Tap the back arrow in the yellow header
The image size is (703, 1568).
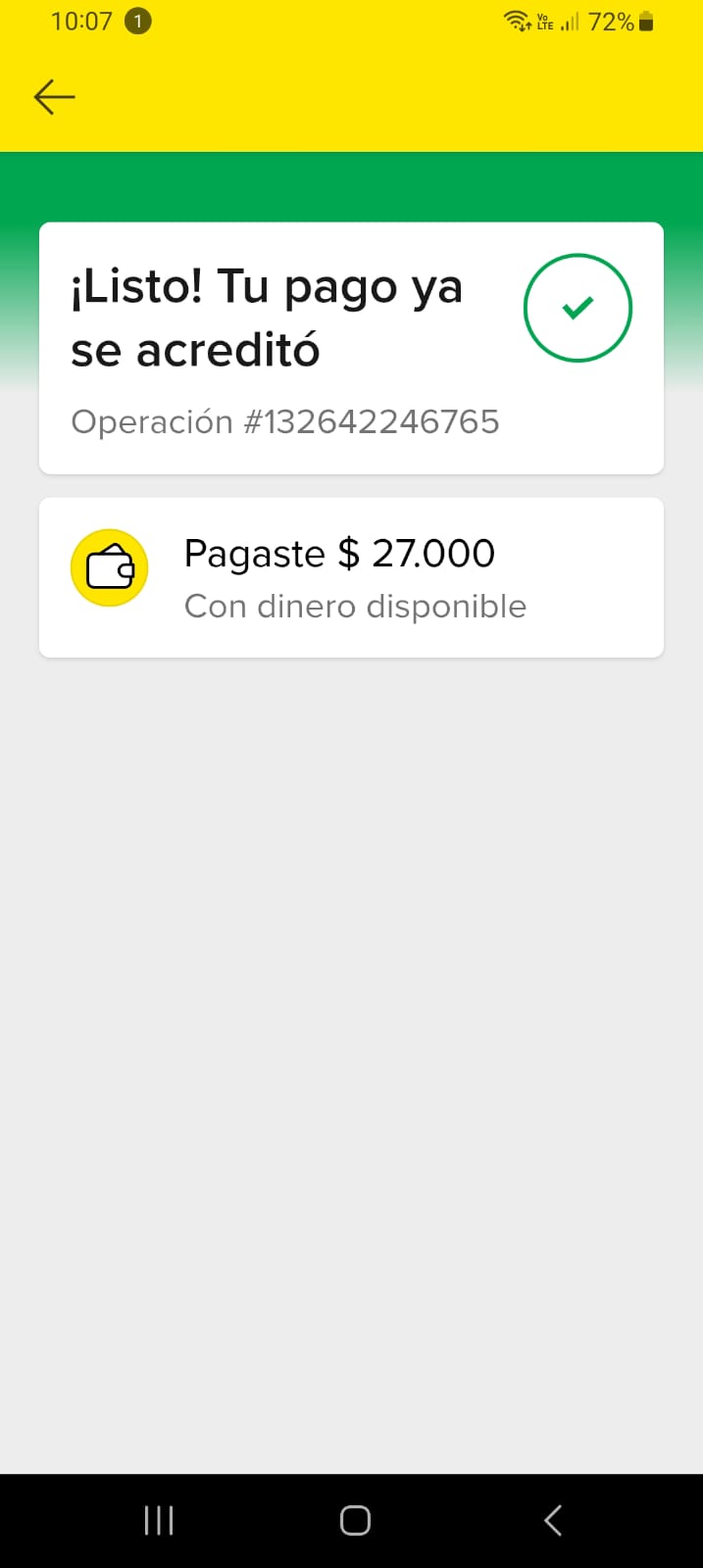pos(54,96)
